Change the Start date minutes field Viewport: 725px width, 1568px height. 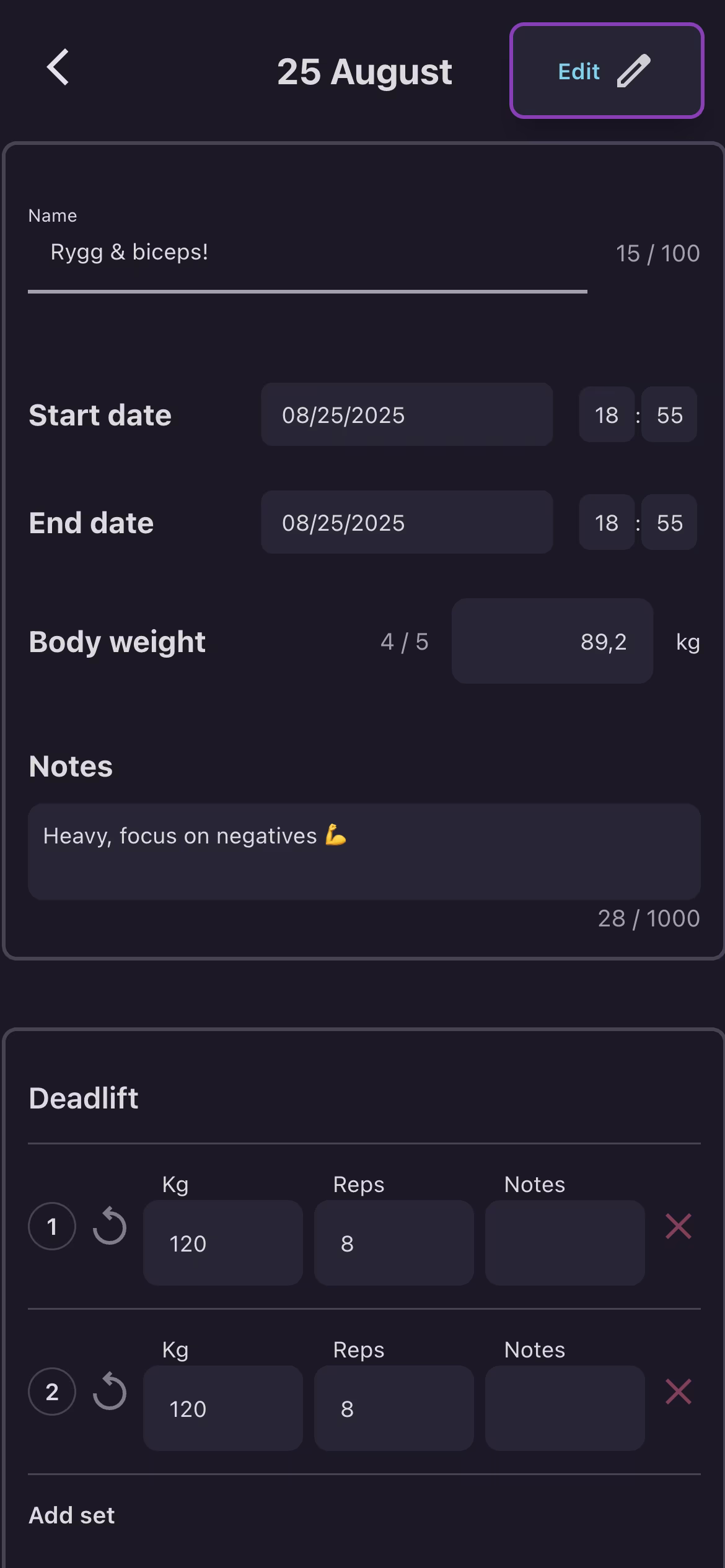tap(669, 415)
